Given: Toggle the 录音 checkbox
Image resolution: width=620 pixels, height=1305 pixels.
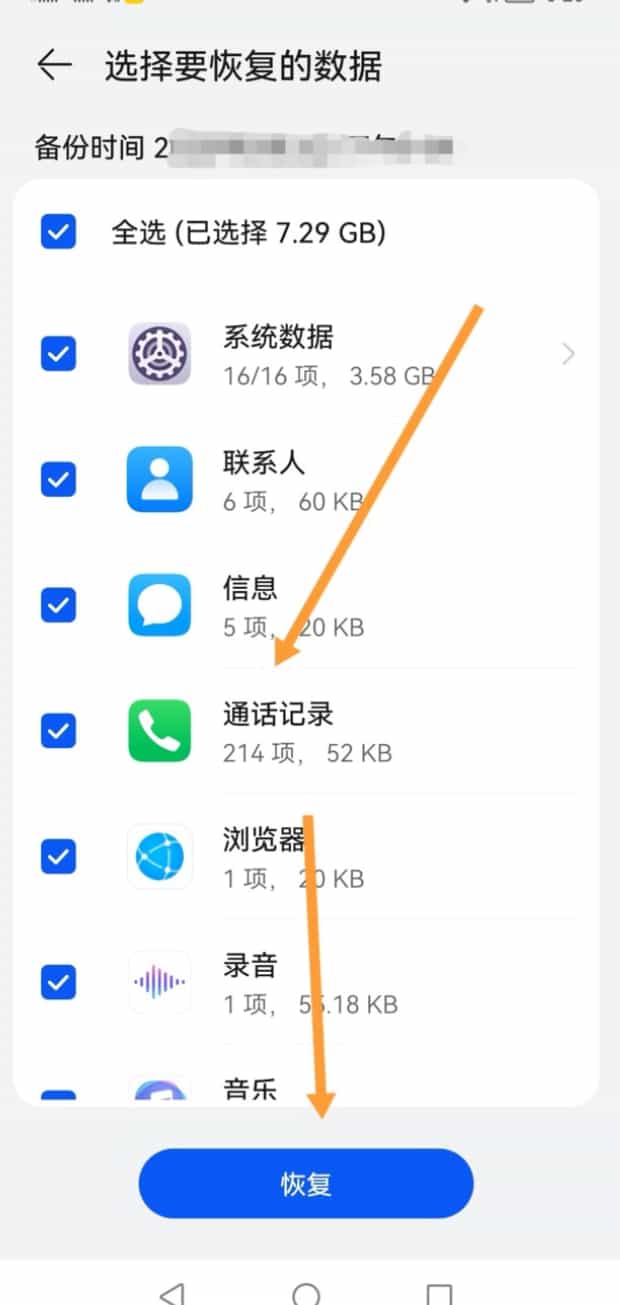Looking at the screenshot, I should [x=58, y=982].
